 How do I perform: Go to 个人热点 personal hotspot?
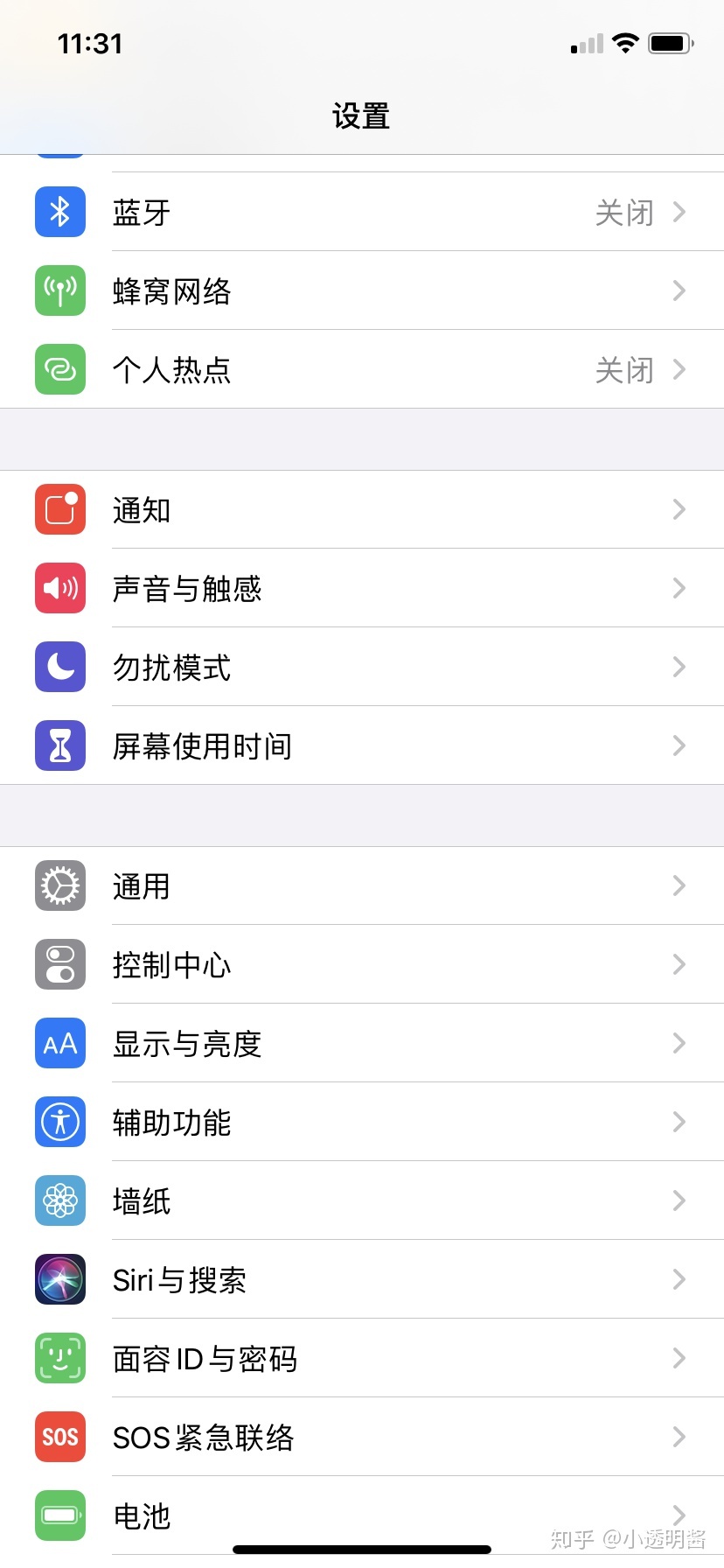pyautogui.click(x=362, y=369)
